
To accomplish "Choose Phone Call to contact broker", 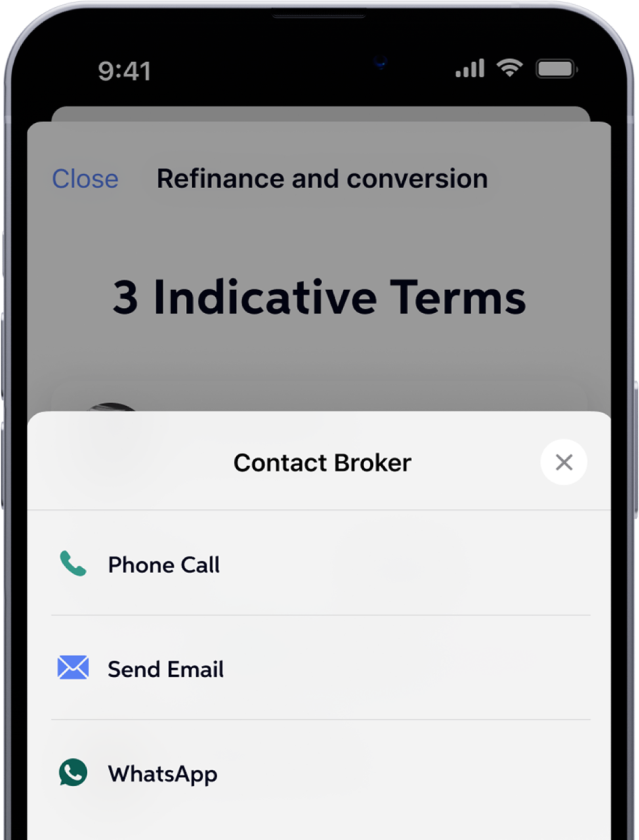I will (164, 565).
